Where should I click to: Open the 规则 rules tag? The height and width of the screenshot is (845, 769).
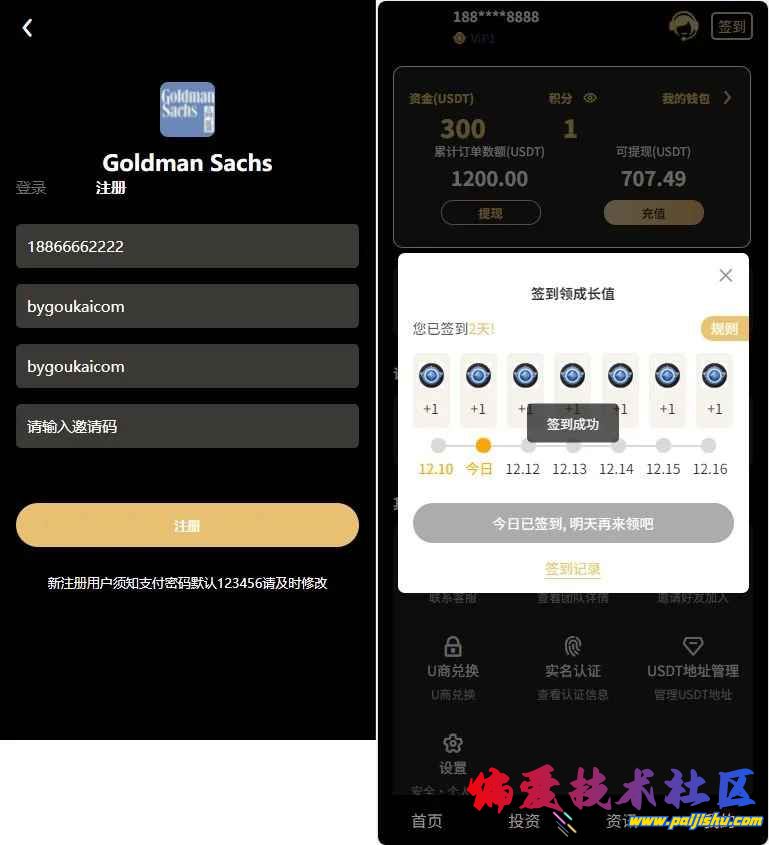point(724,329)
